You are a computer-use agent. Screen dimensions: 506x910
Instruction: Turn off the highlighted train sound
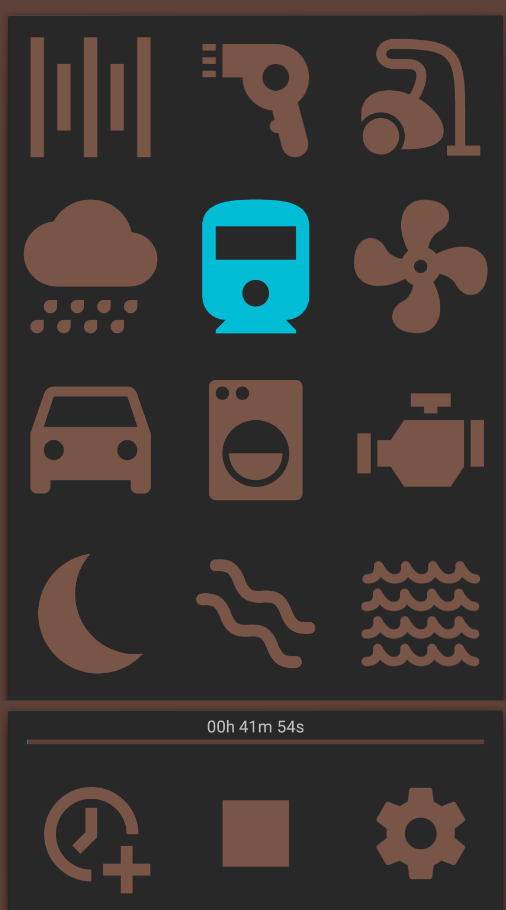coord(255,266)
